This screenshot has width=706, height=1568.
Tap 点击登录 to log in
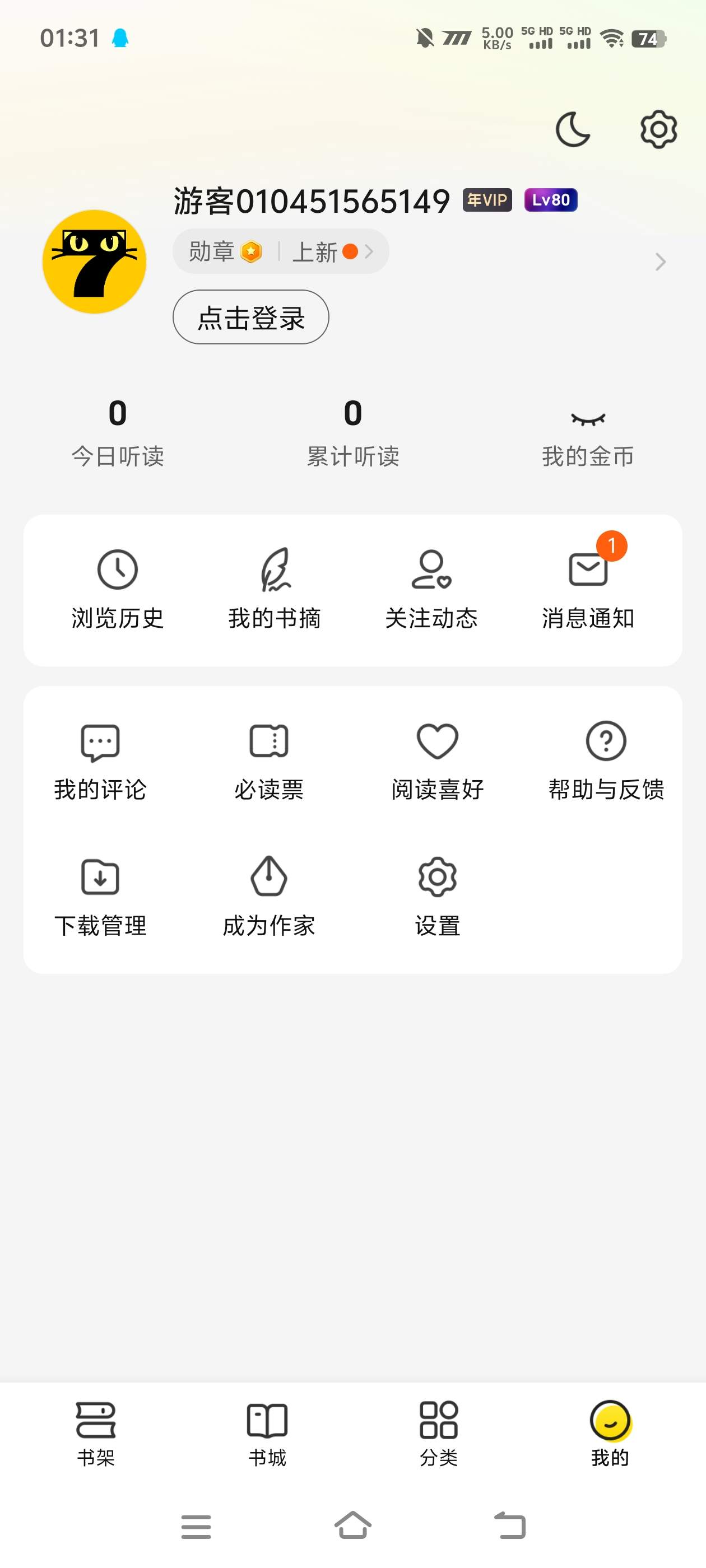coord(250,317)
